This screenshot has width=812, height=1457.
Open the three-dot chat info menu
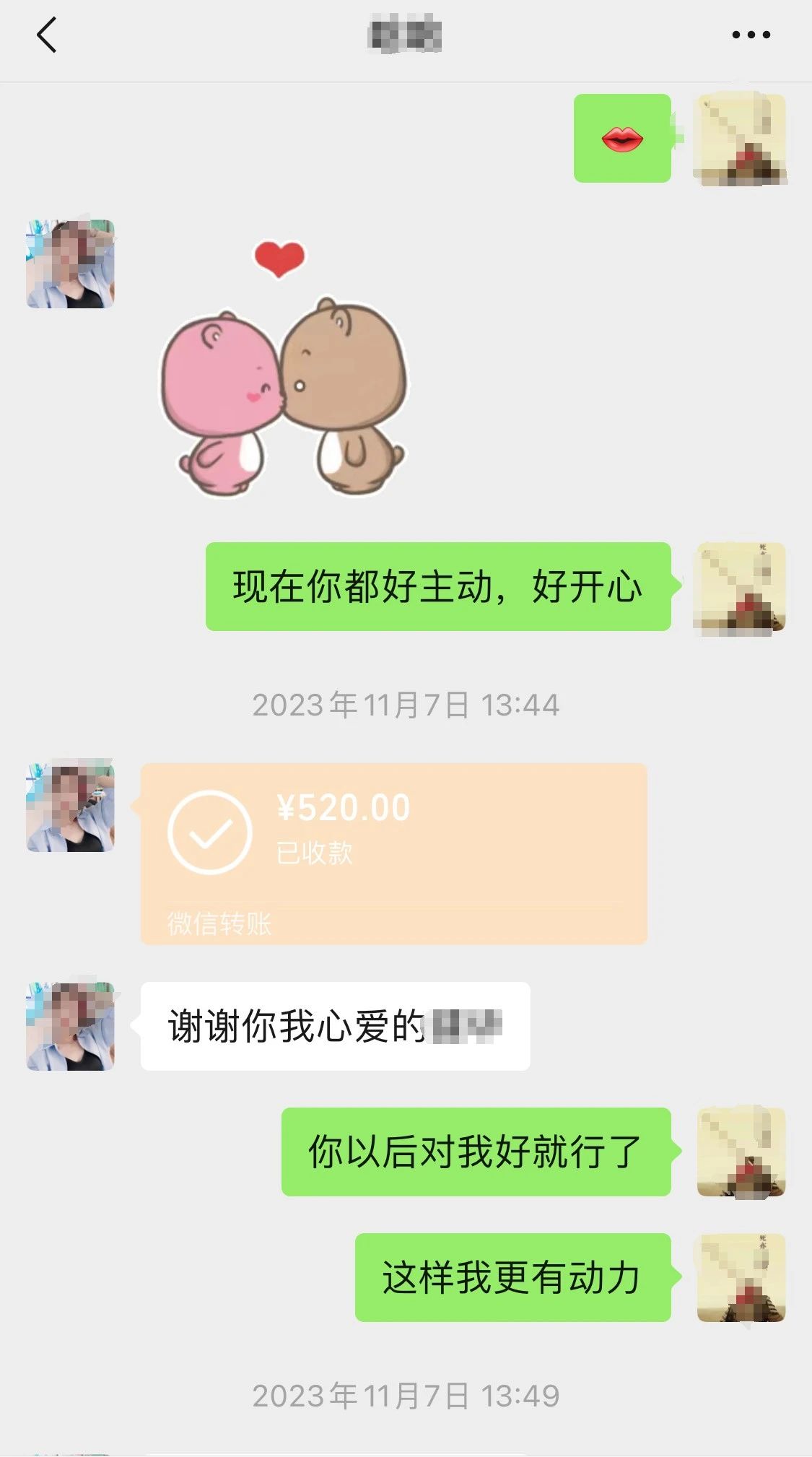pyautogui.click(x=751, y=35)
